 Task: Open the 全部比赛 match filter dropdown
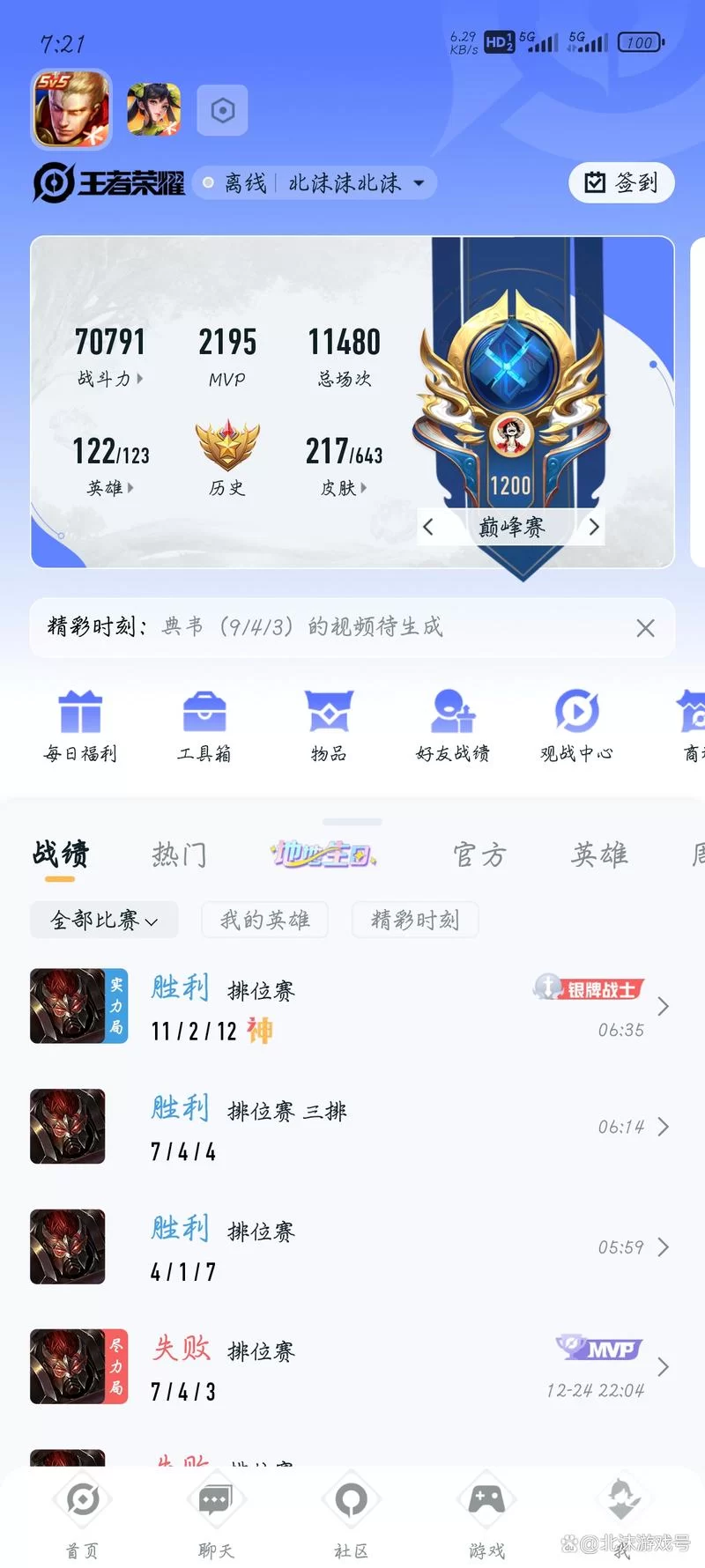pos(103,919)
